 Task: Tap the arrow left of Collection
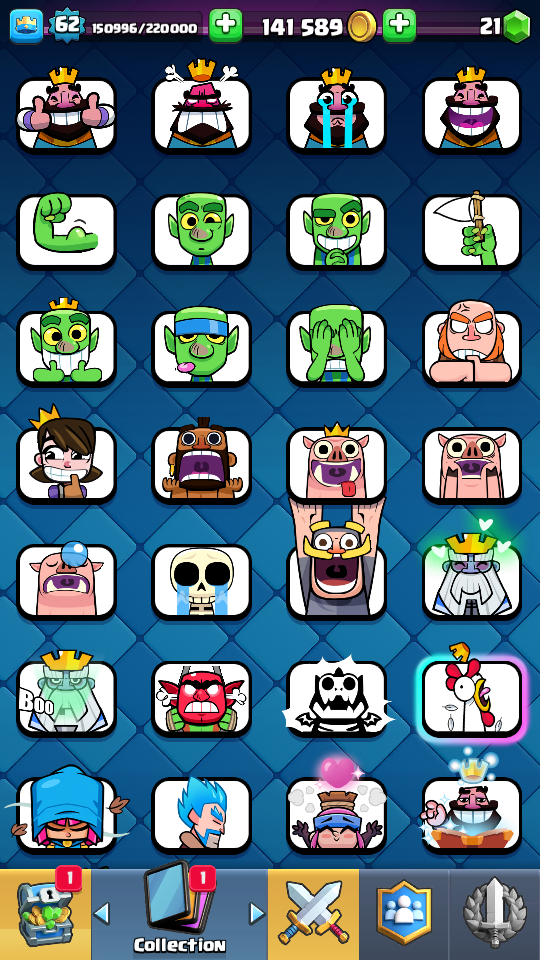[x=102, y=913]
